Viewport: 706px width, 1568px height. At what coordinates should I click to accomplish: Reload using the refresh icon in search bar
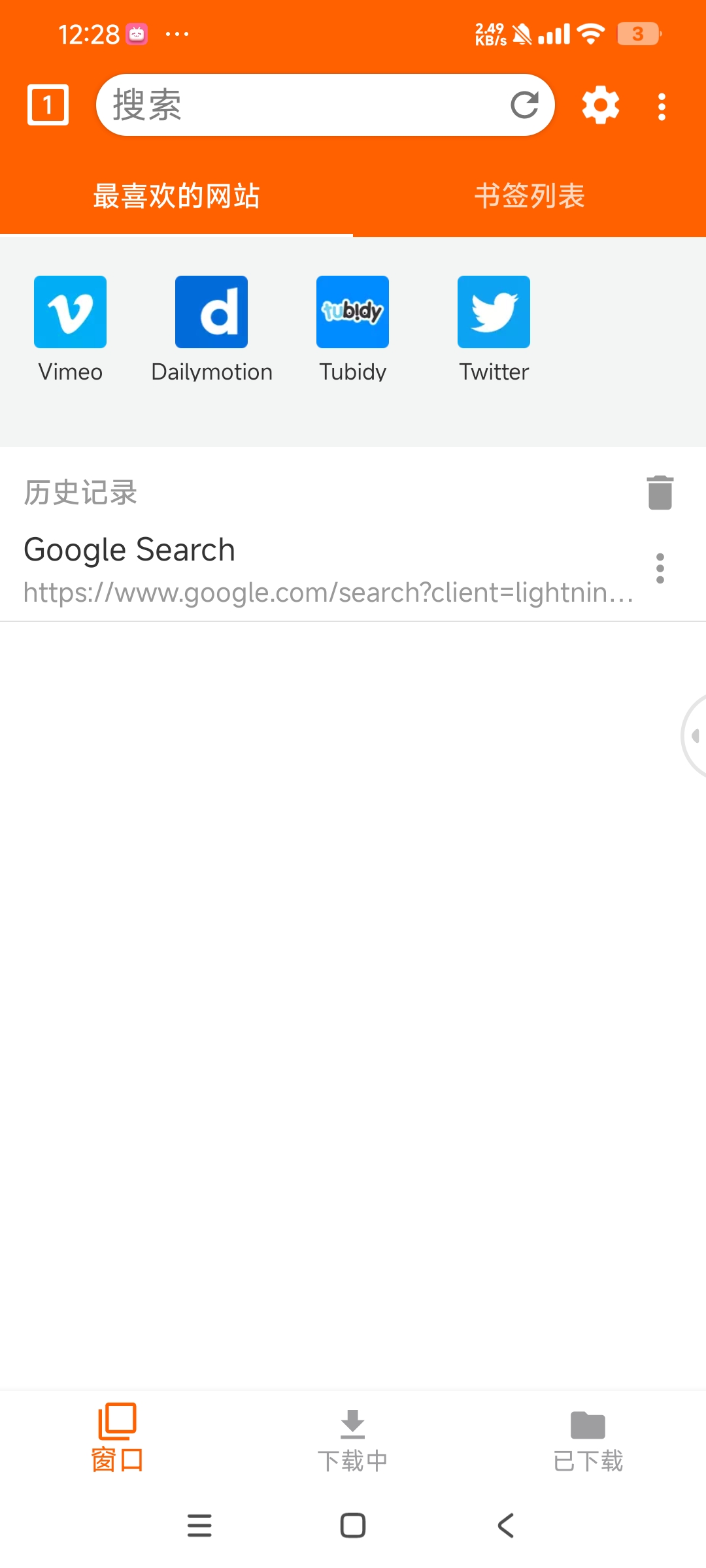524,105
